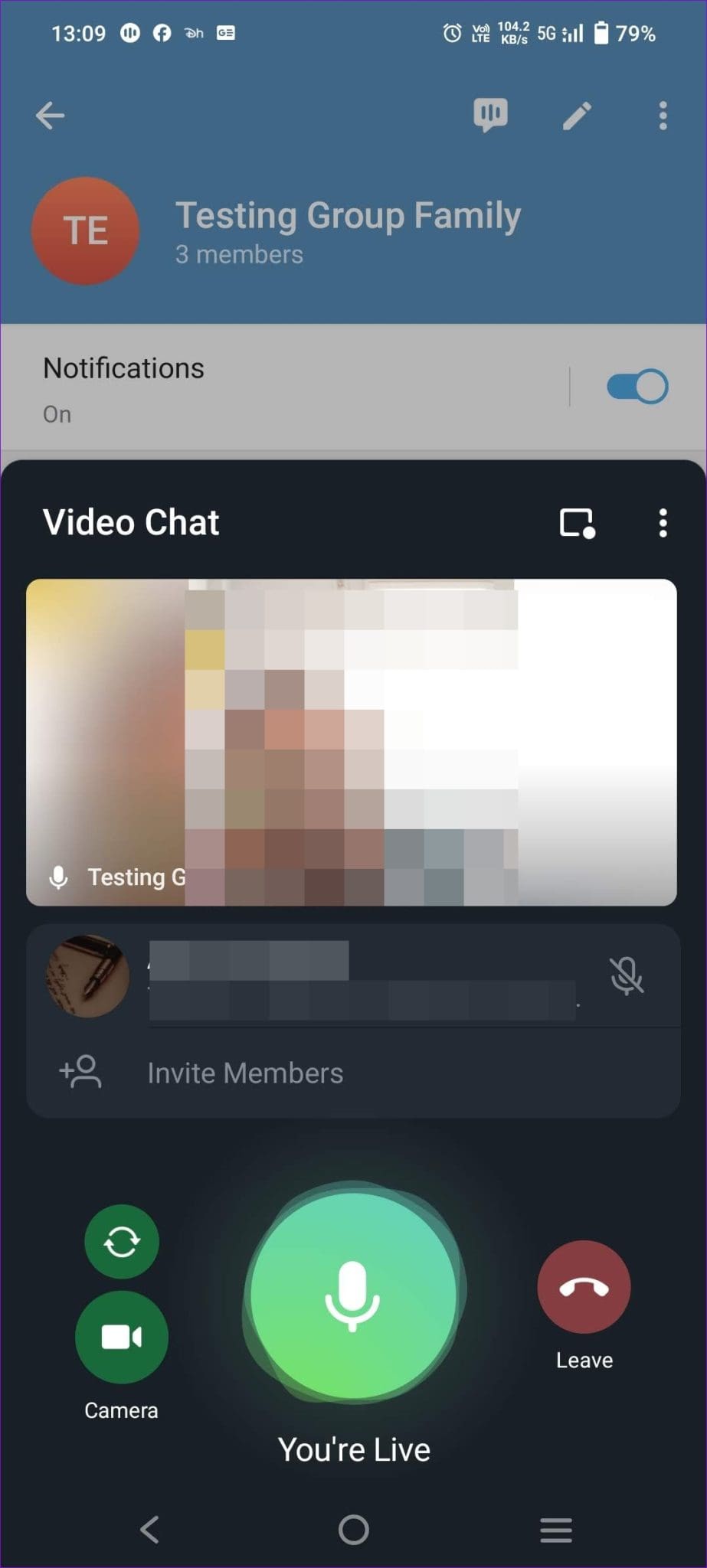Tap the Invite Members person-plus icon

point(82,1072)
